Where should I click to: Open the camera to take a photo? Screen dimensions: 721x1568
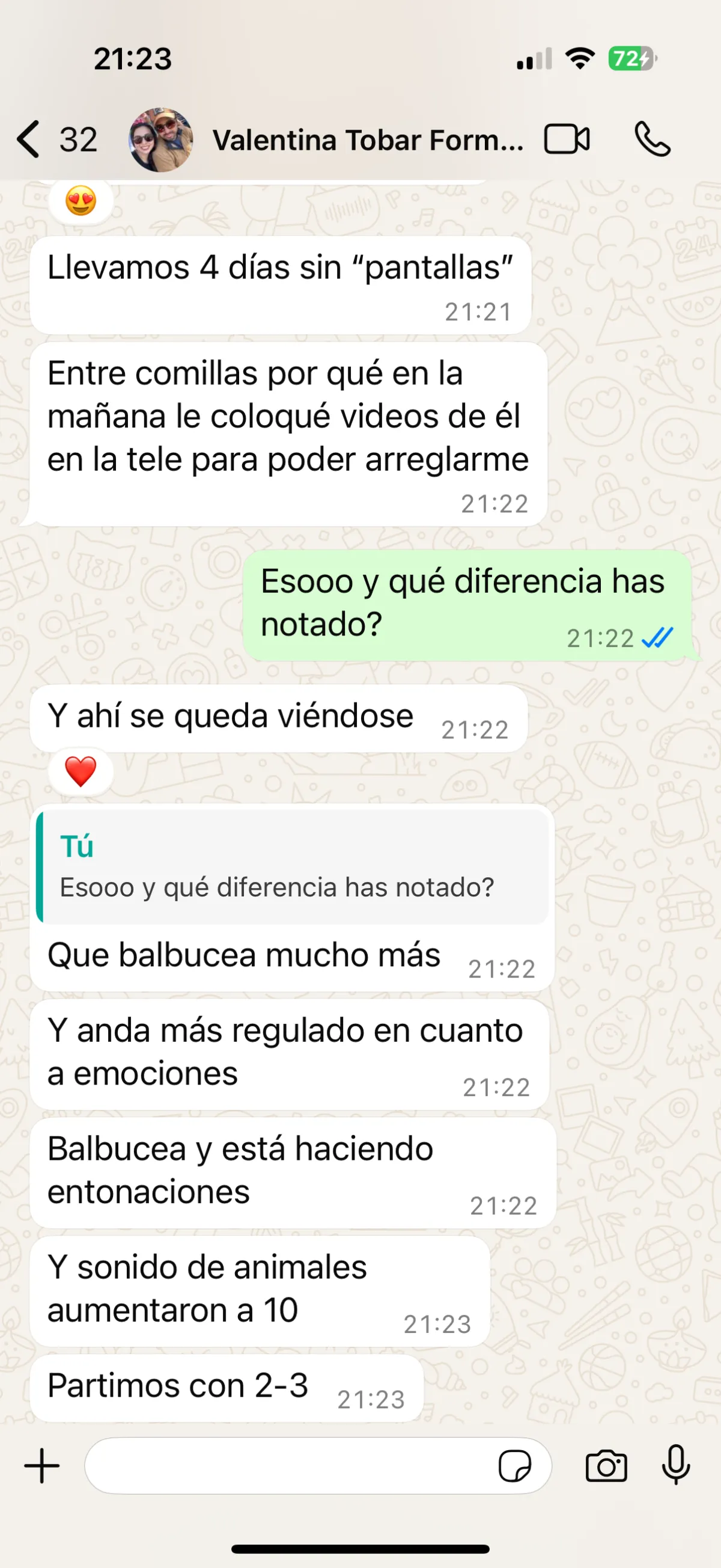606,1466
